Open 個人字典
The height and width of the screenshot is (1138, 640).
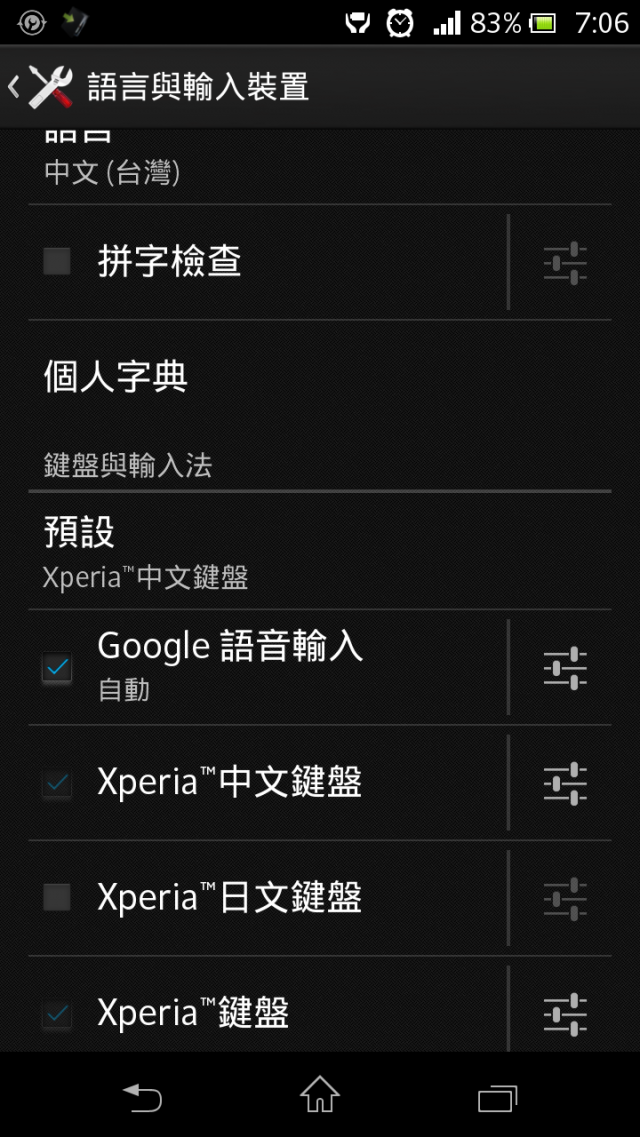click(x=320, y=377)
